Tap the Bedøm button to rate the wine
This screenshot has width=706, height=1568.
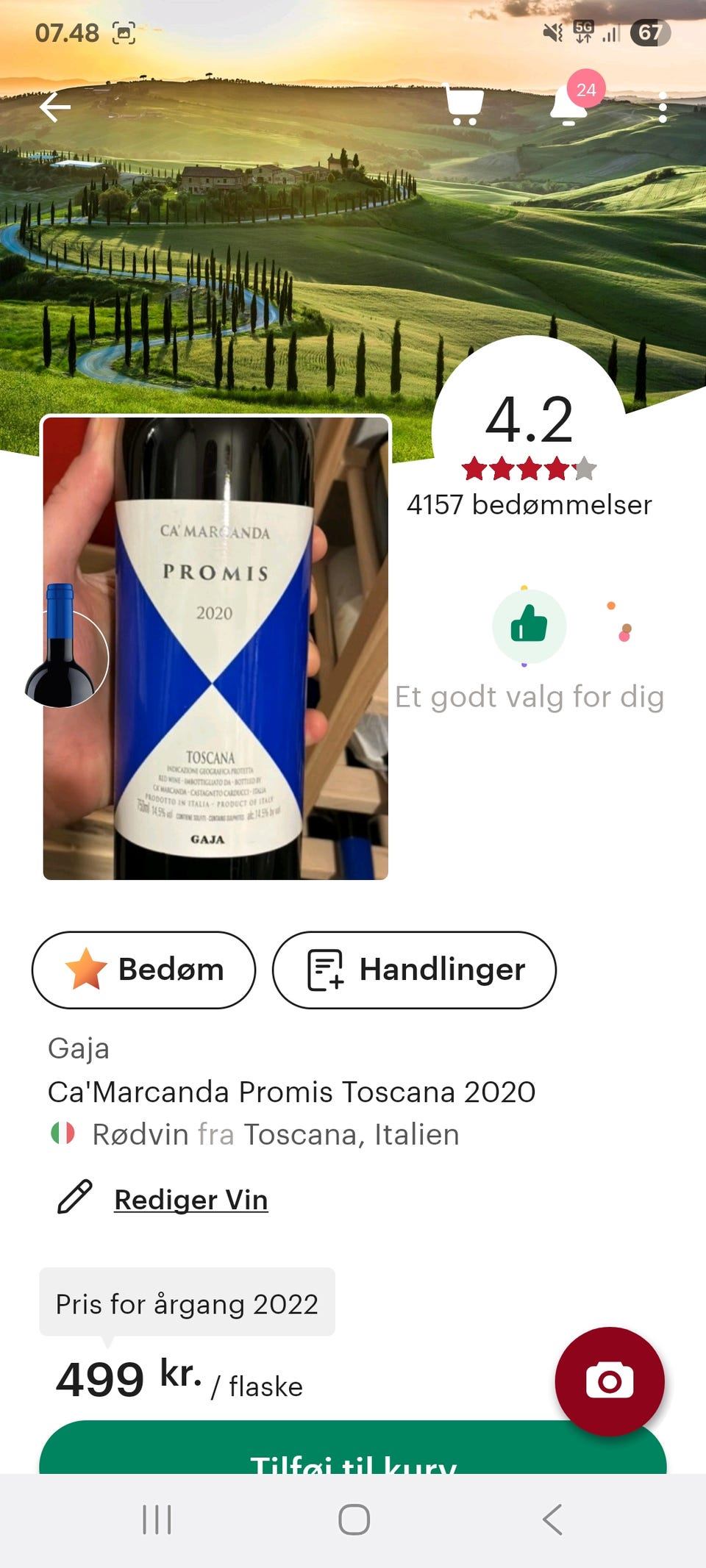click(143, 969)
